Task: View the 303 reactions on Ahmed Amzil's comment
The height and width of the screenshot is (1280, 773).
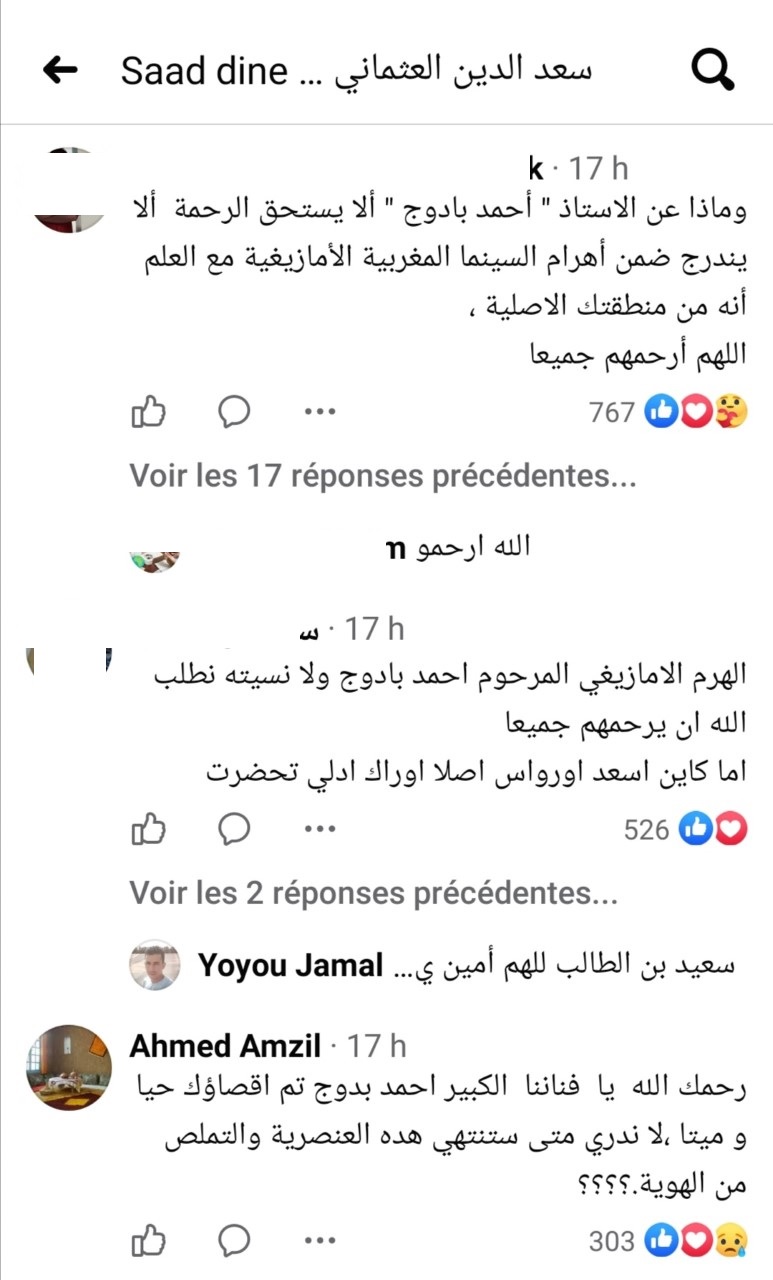Action: 667,1241
